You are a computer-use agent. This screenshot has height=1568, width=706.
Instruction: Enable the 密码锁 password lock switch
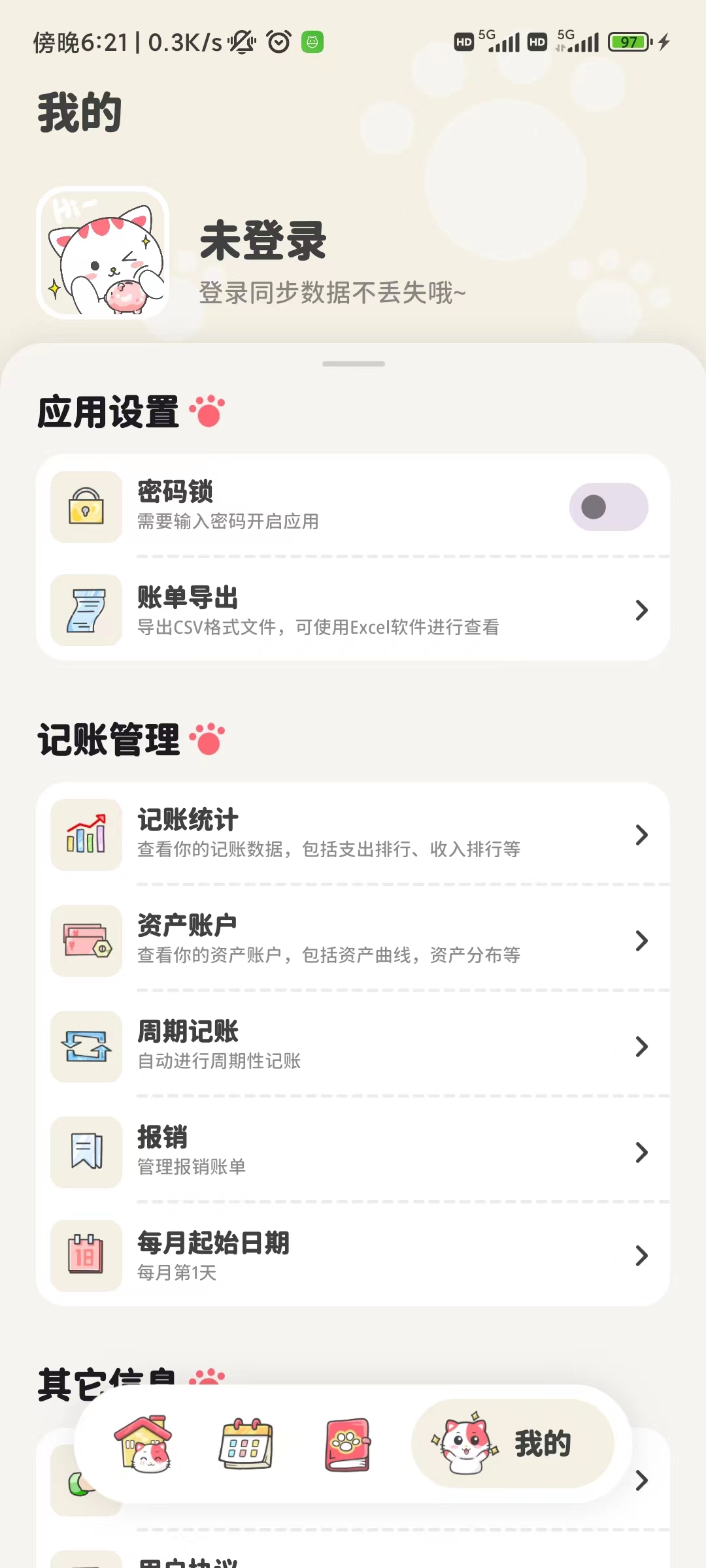click(608, 507)
